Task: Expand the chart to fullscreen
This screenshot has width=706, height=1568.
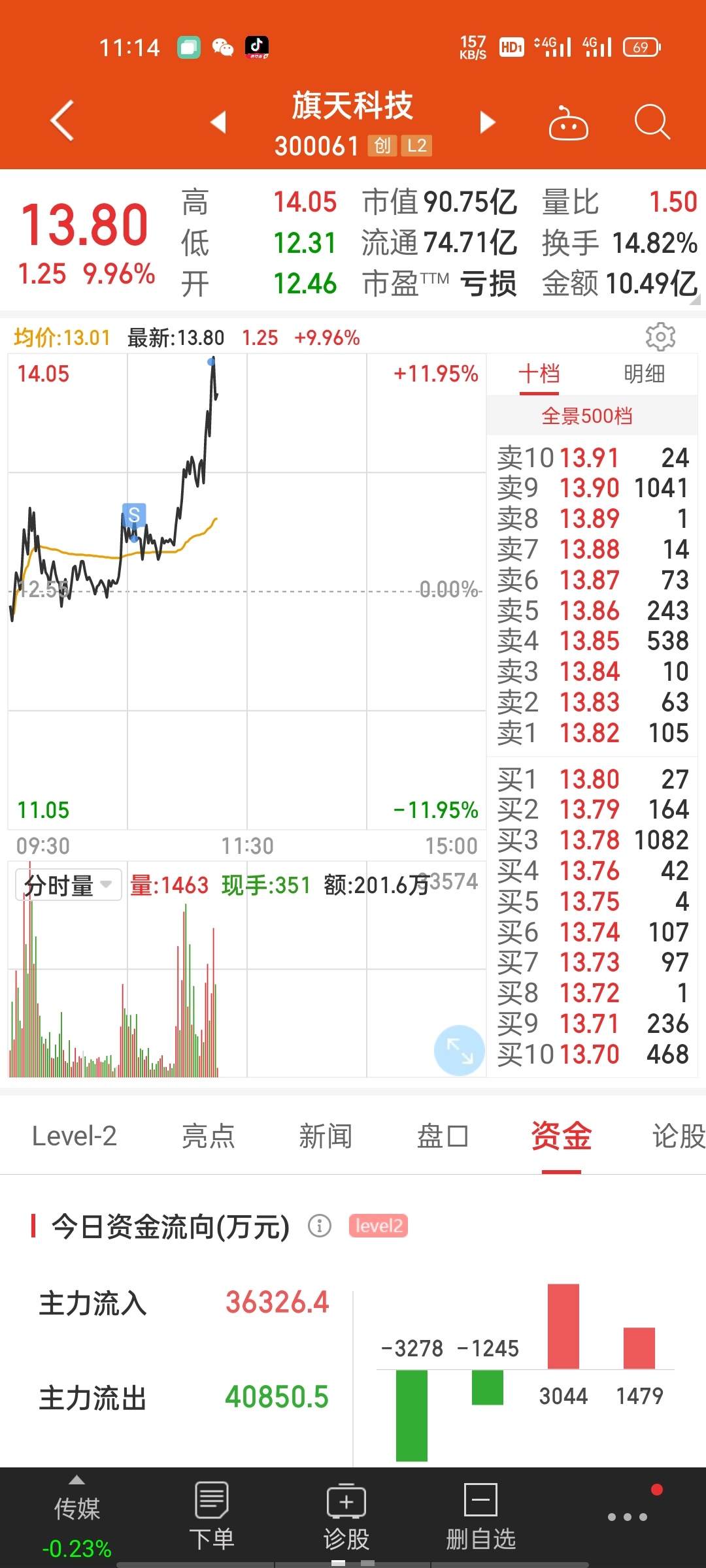Action: [460, 1051]
